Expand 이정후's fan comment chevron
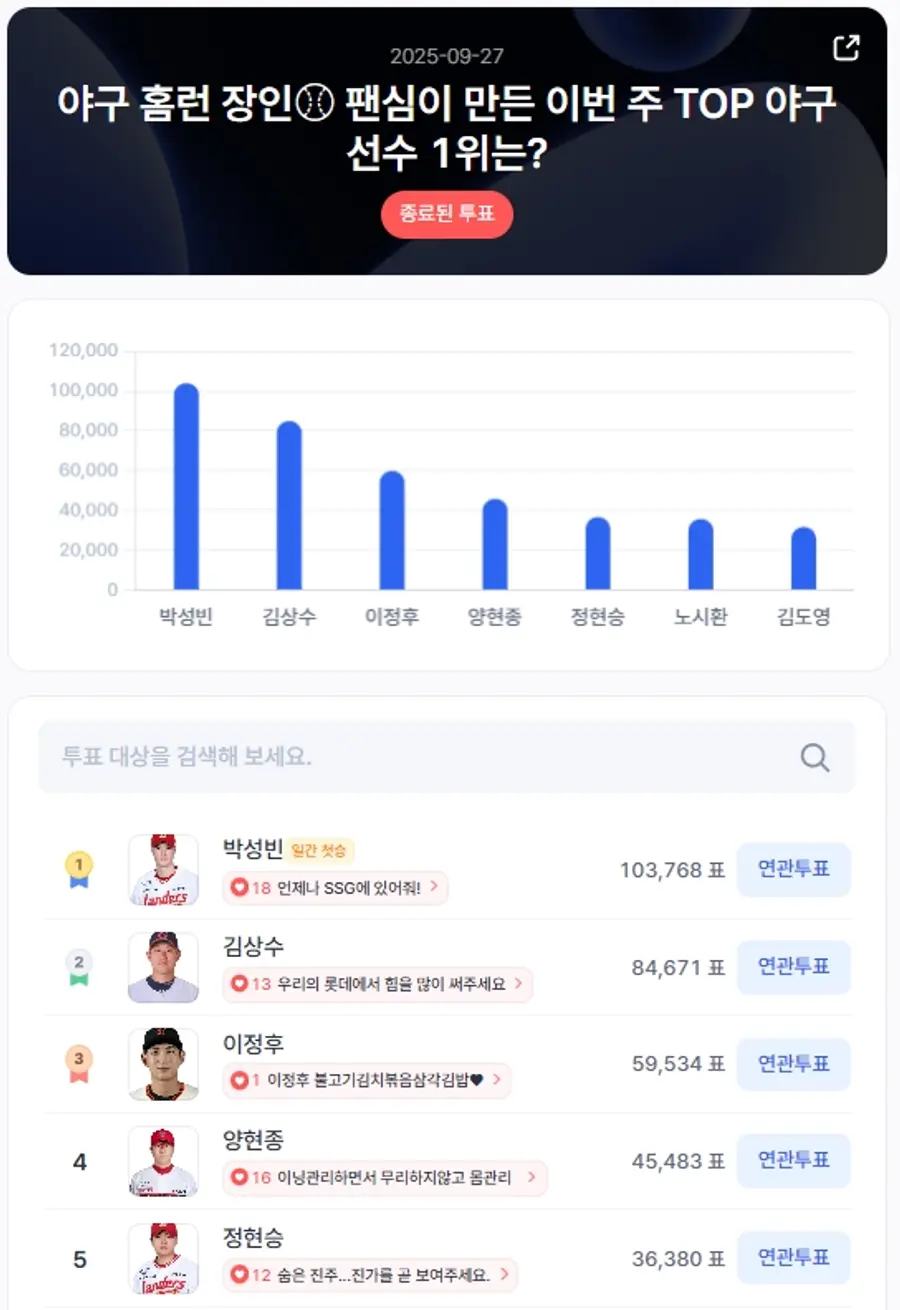The image size is (900, 1310). pos(497,1081)
